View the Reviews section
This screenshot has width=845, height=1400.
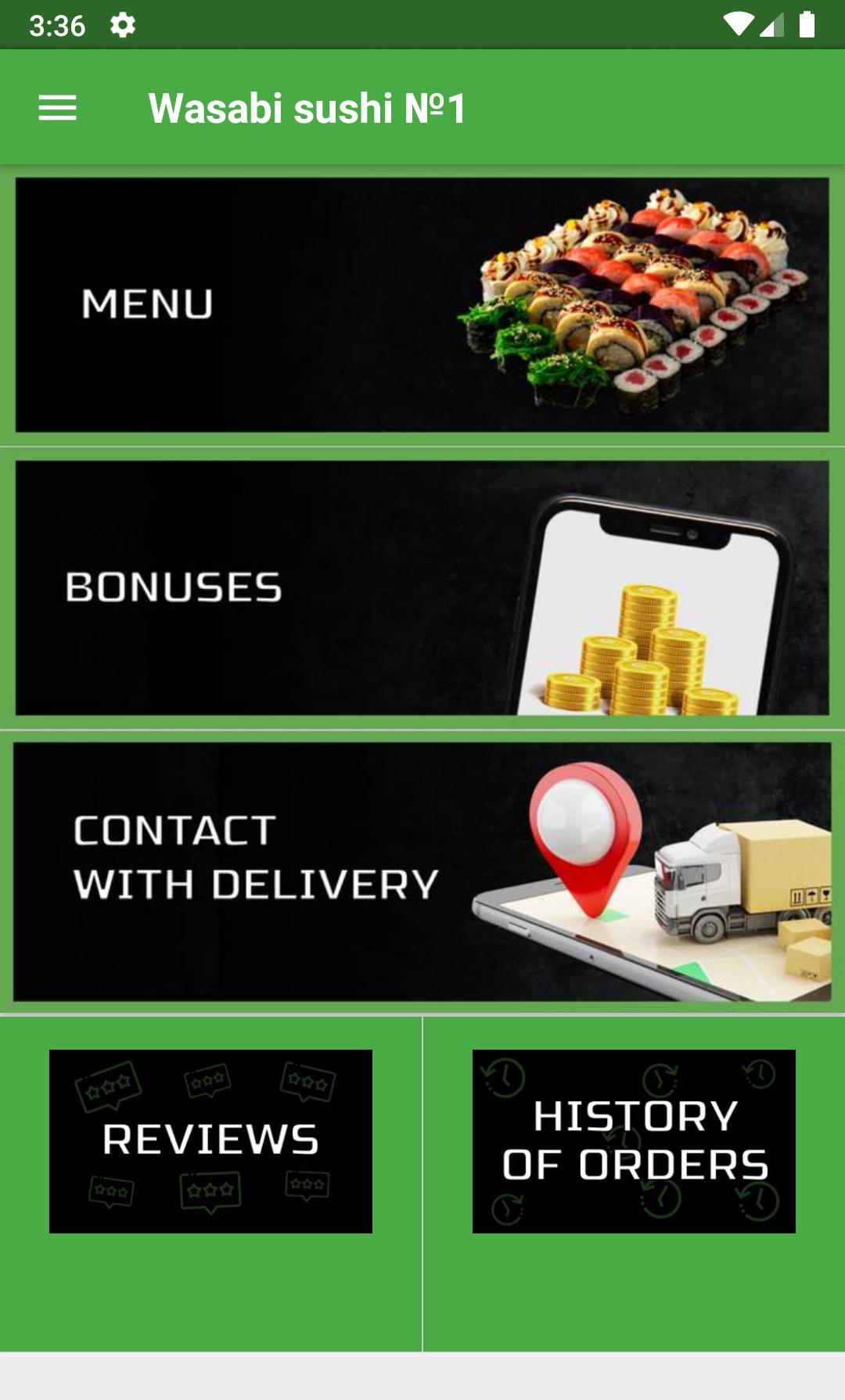pos(210,1141)
